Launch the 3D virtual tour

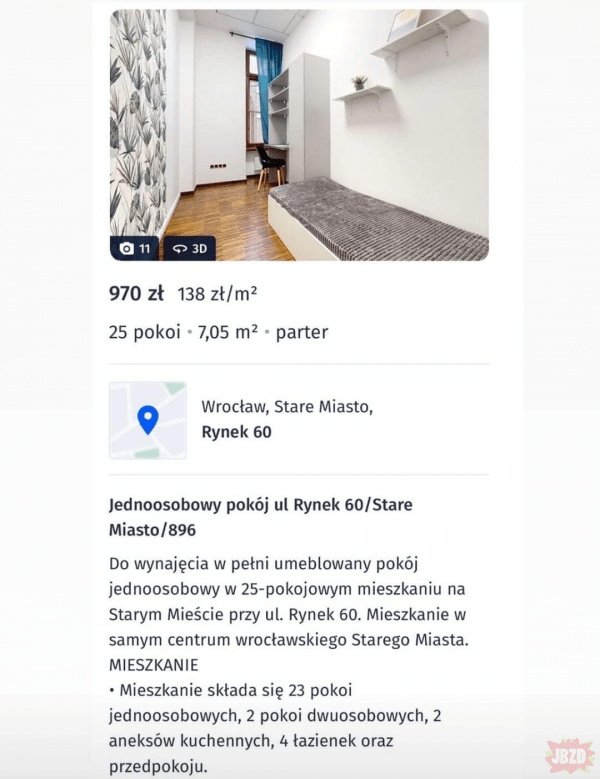189,248
